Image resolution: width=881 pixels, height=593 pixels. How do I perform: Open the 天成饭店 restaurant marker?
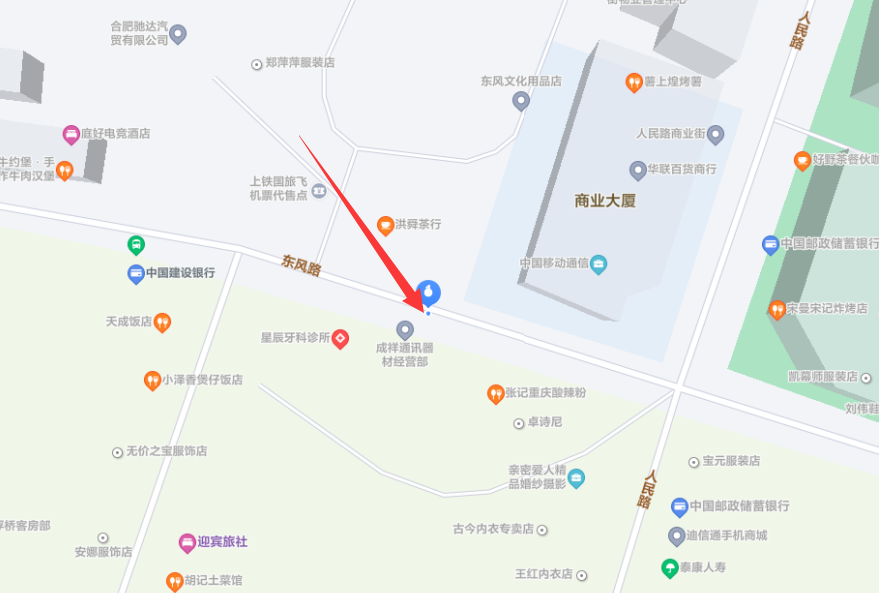point(162,322)
